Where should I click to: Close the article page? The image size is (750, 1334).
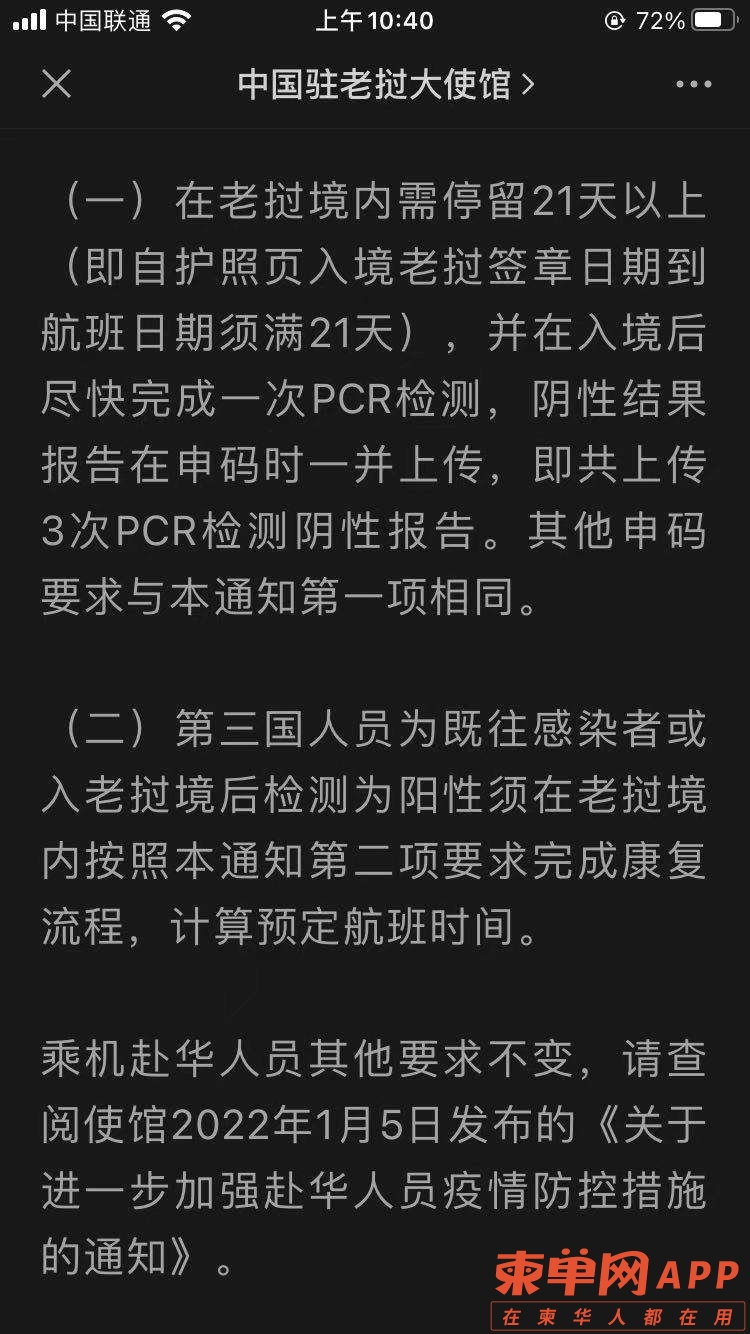[x=56, y=84]
